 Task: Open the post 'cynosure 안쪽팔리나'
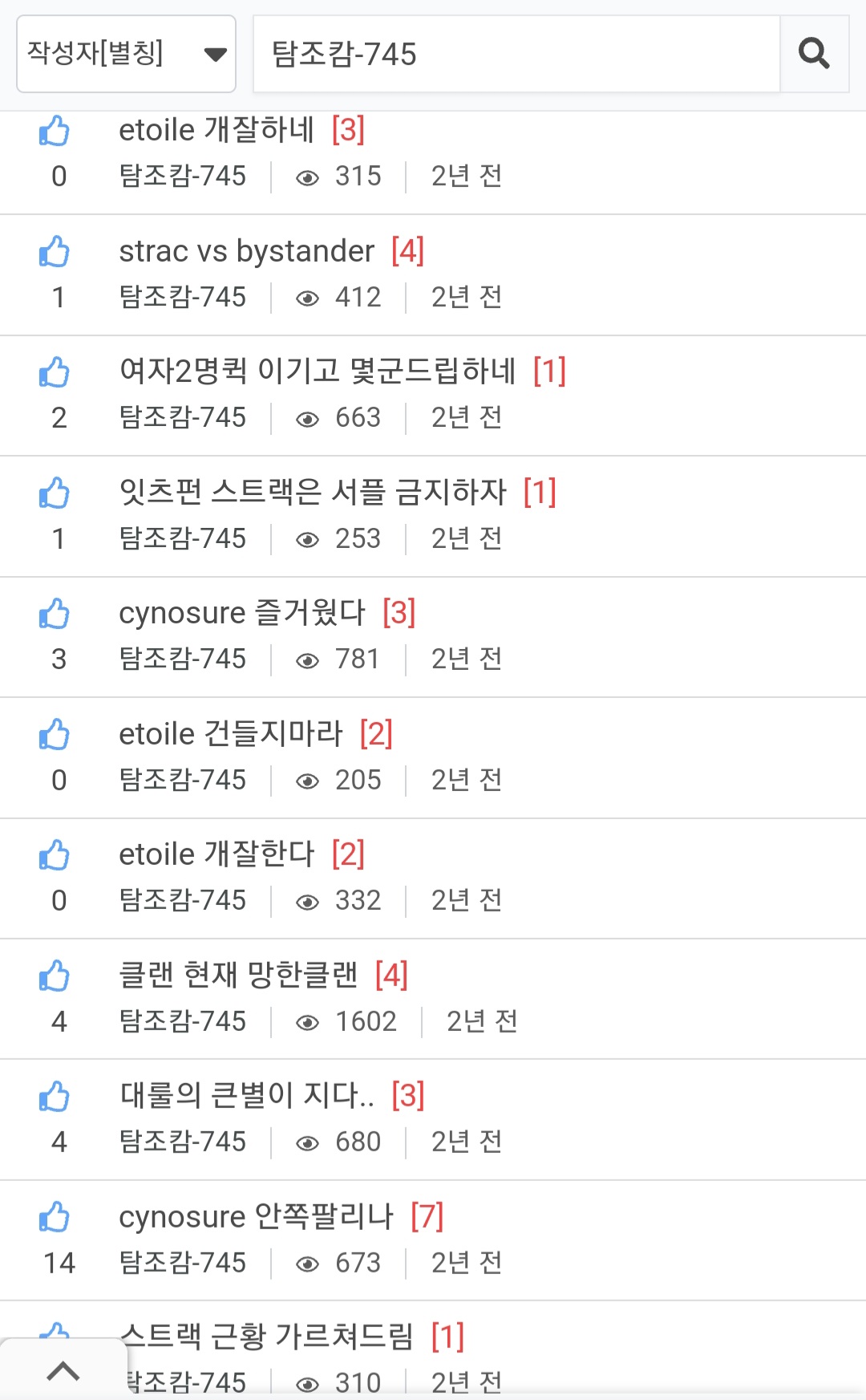click(x=256, y=1217)
